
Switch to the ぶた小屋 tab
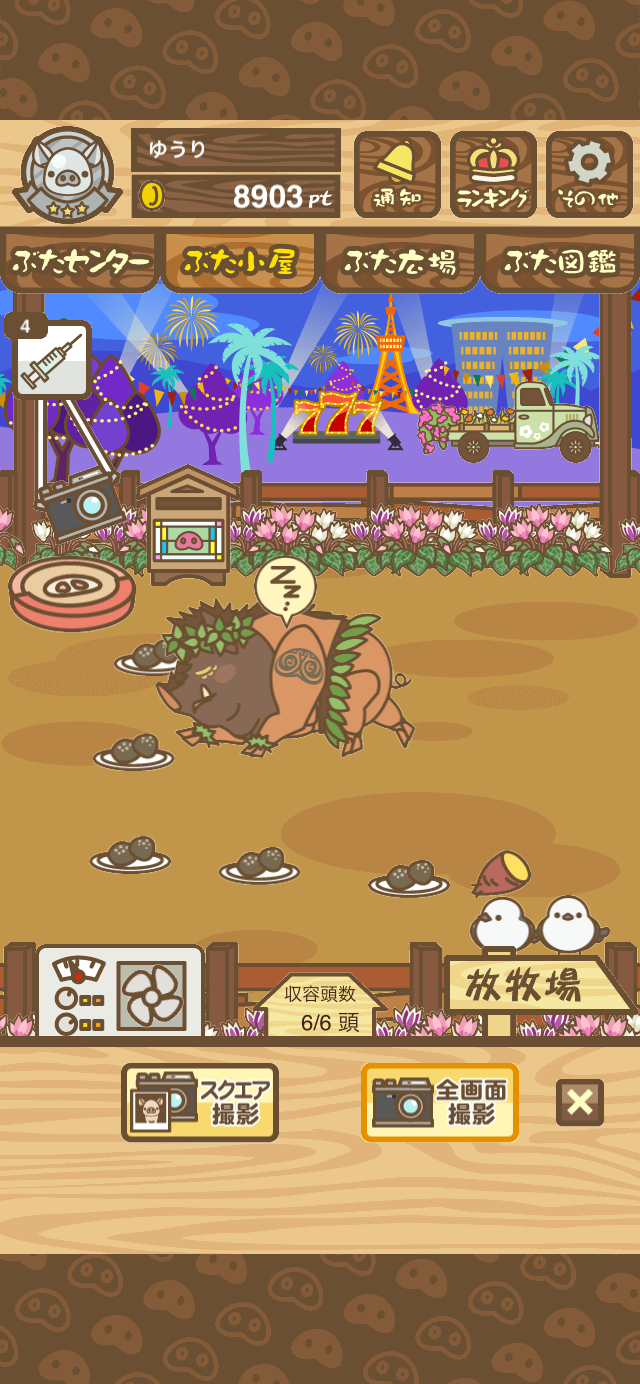[240, 262]
